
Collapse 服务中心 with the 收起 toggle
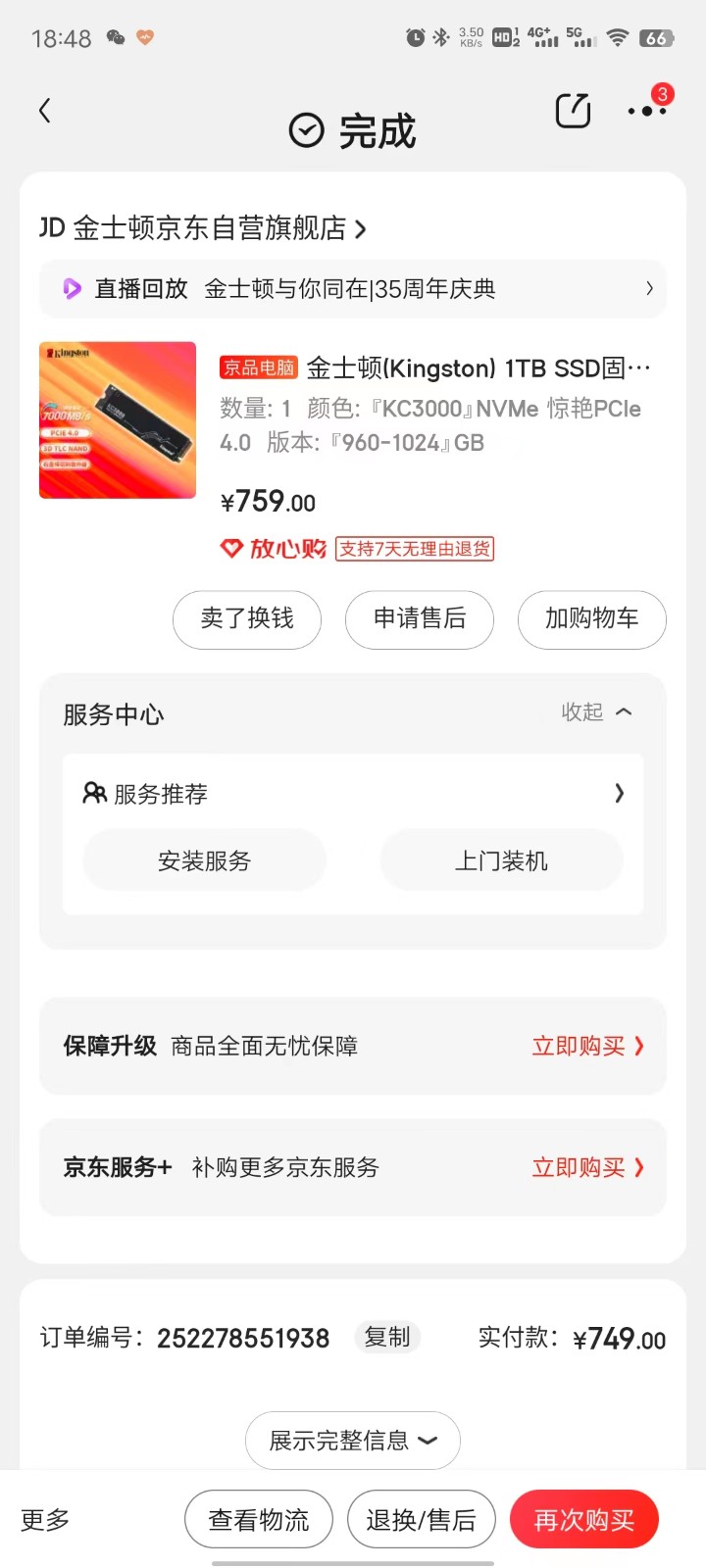tap(596, 712)
